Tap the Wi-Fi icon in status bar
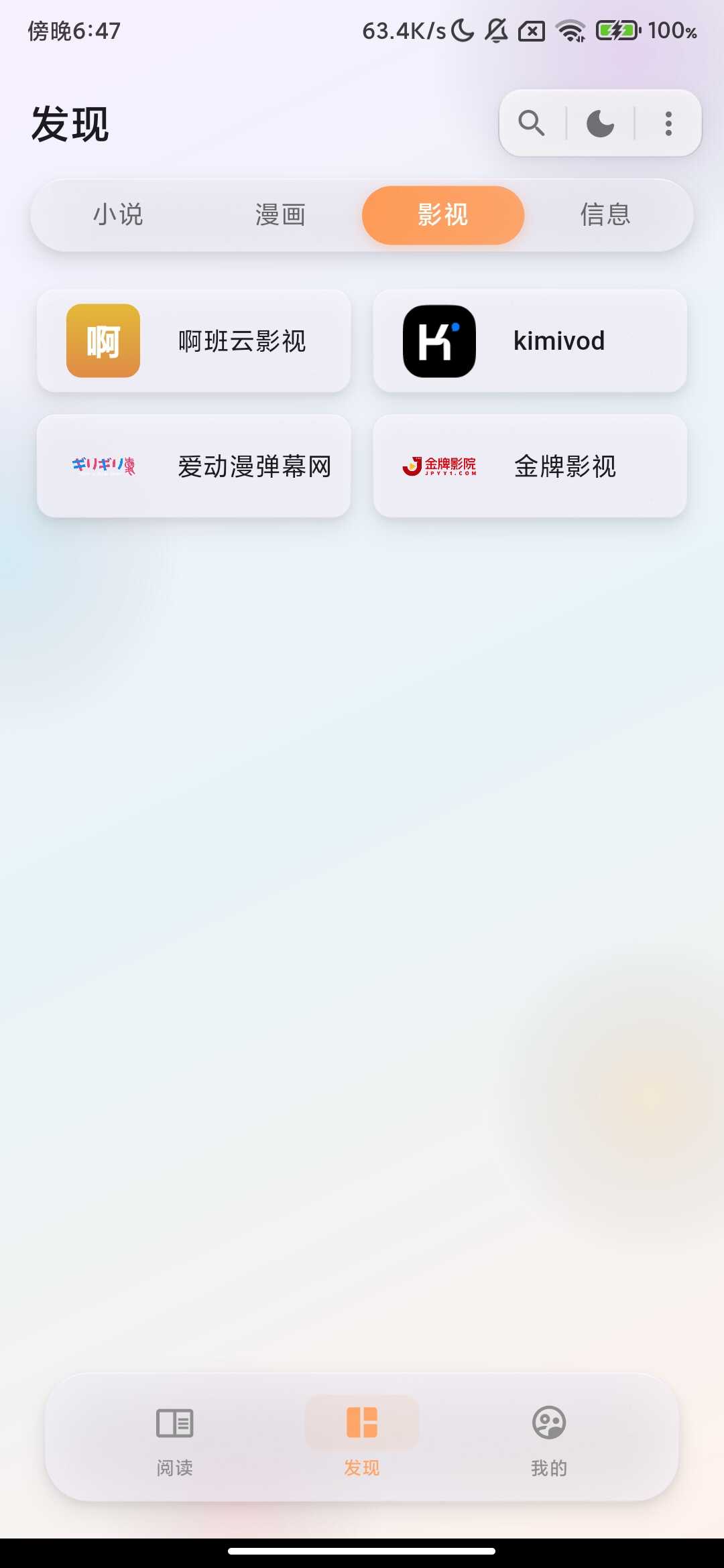Image resolution: width=724 pixels, height=1568 pixels. [x=570, y=29]
